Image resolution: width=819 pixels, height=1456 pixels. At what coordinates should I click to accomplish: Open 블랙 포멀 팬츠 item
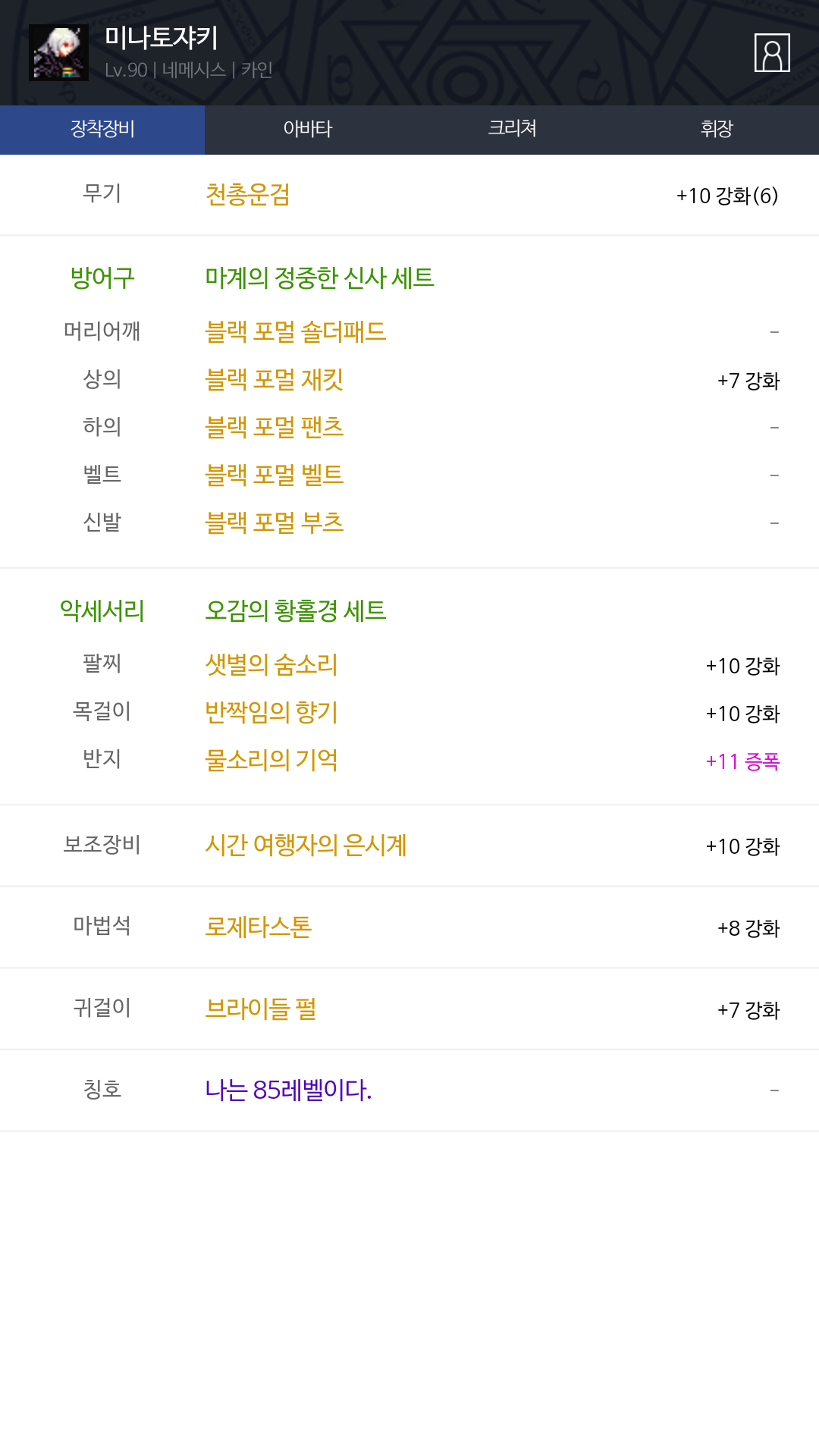275,428
